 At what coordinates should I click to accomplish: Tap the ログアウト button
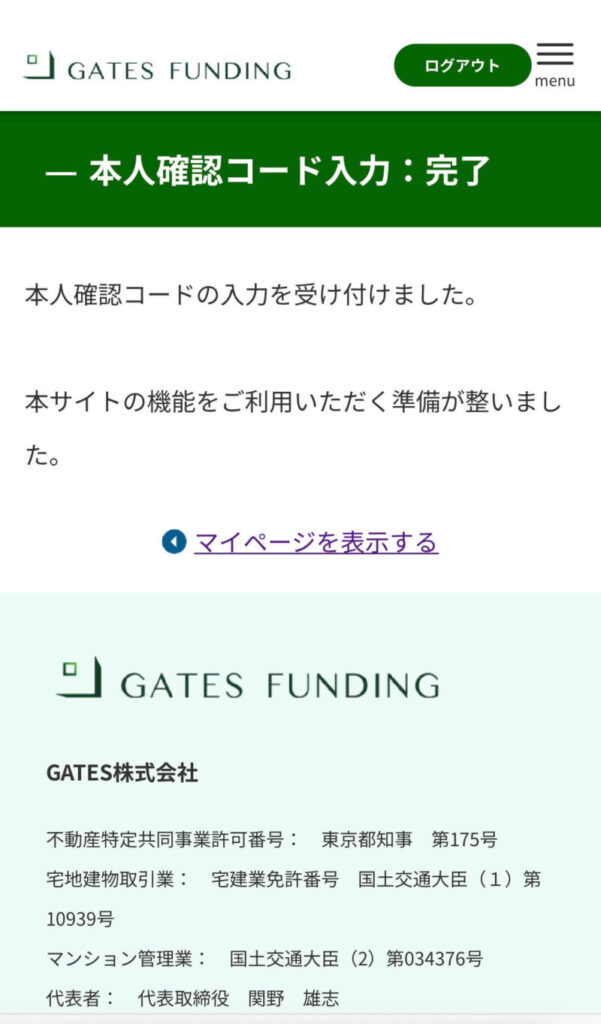[463, 65]
